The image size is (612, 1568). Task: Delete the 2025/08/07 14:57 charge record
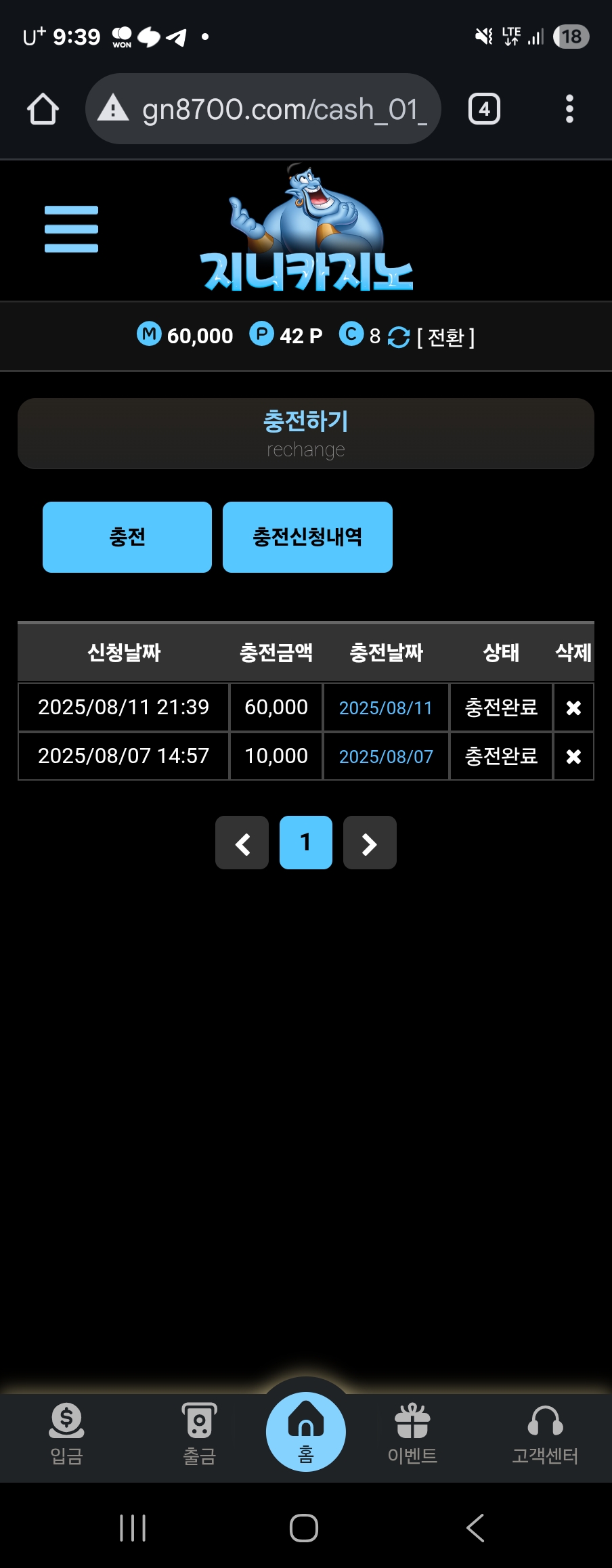[573, 756]
